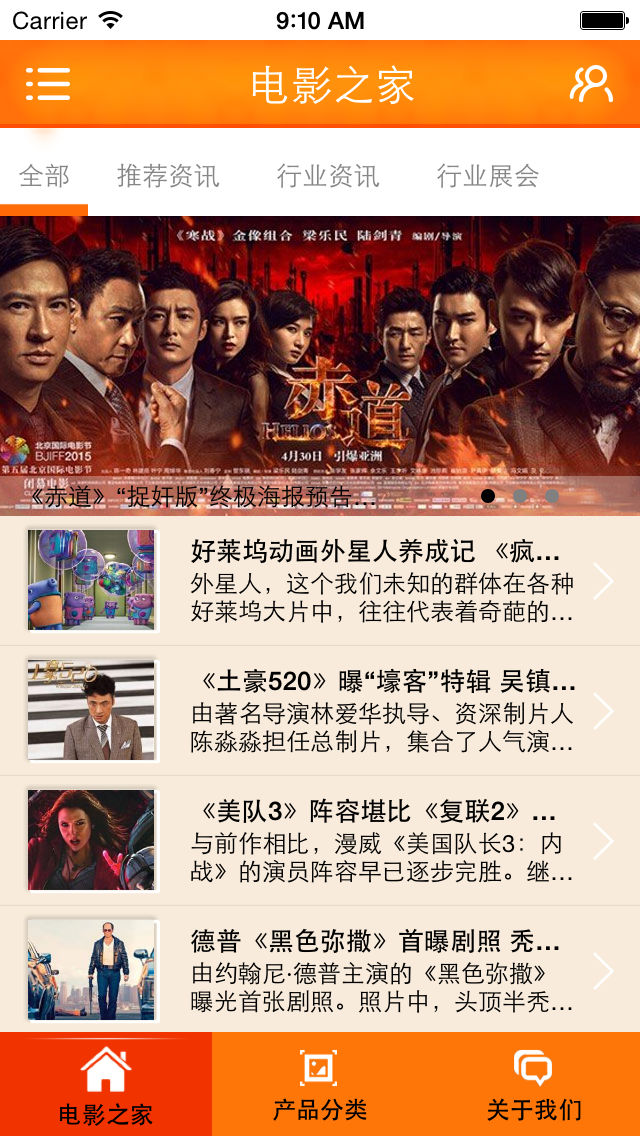Open the 德普《黑色弥撒》 article
This screenshot has width=640, height=1136.
[x=320, y=971]
